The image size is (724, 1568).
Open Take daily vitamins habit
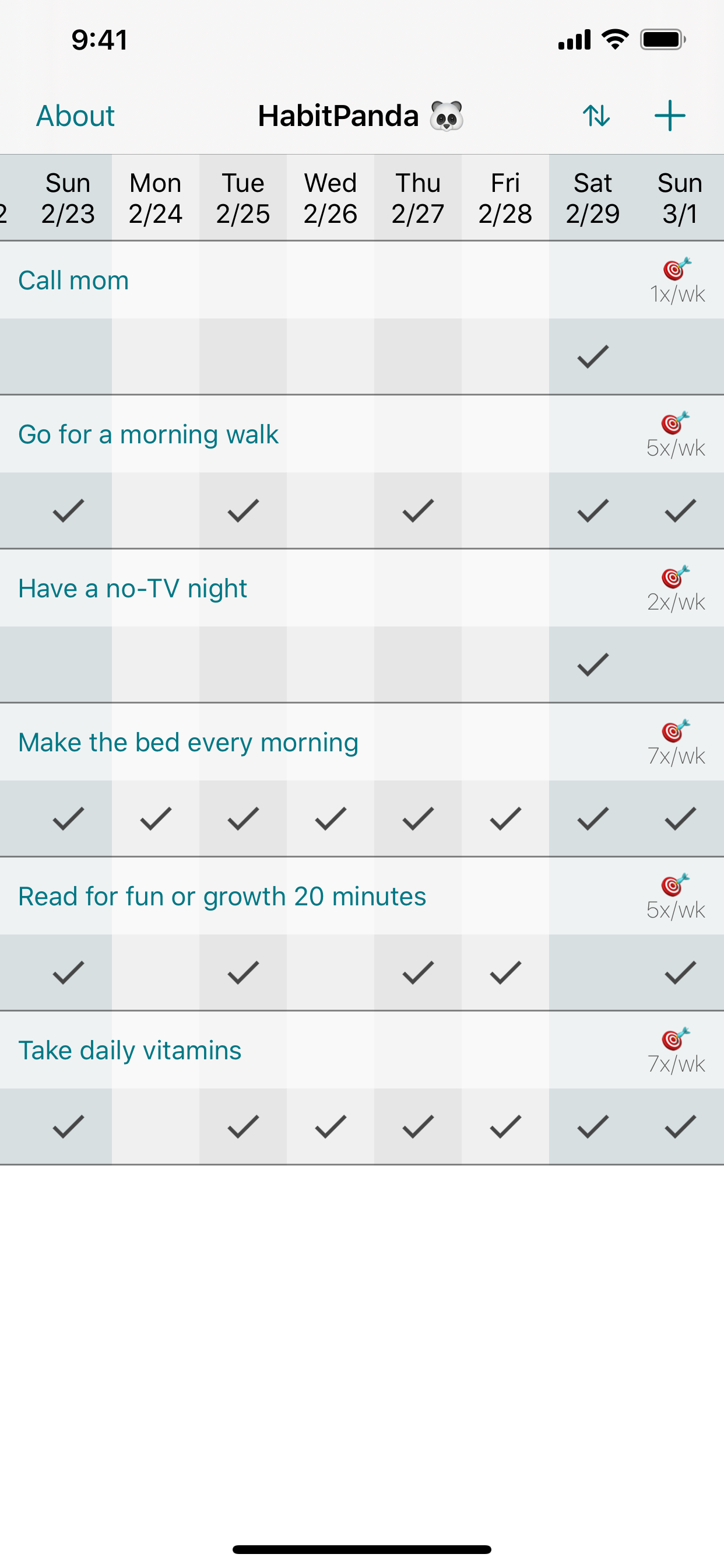point(129,1051)
